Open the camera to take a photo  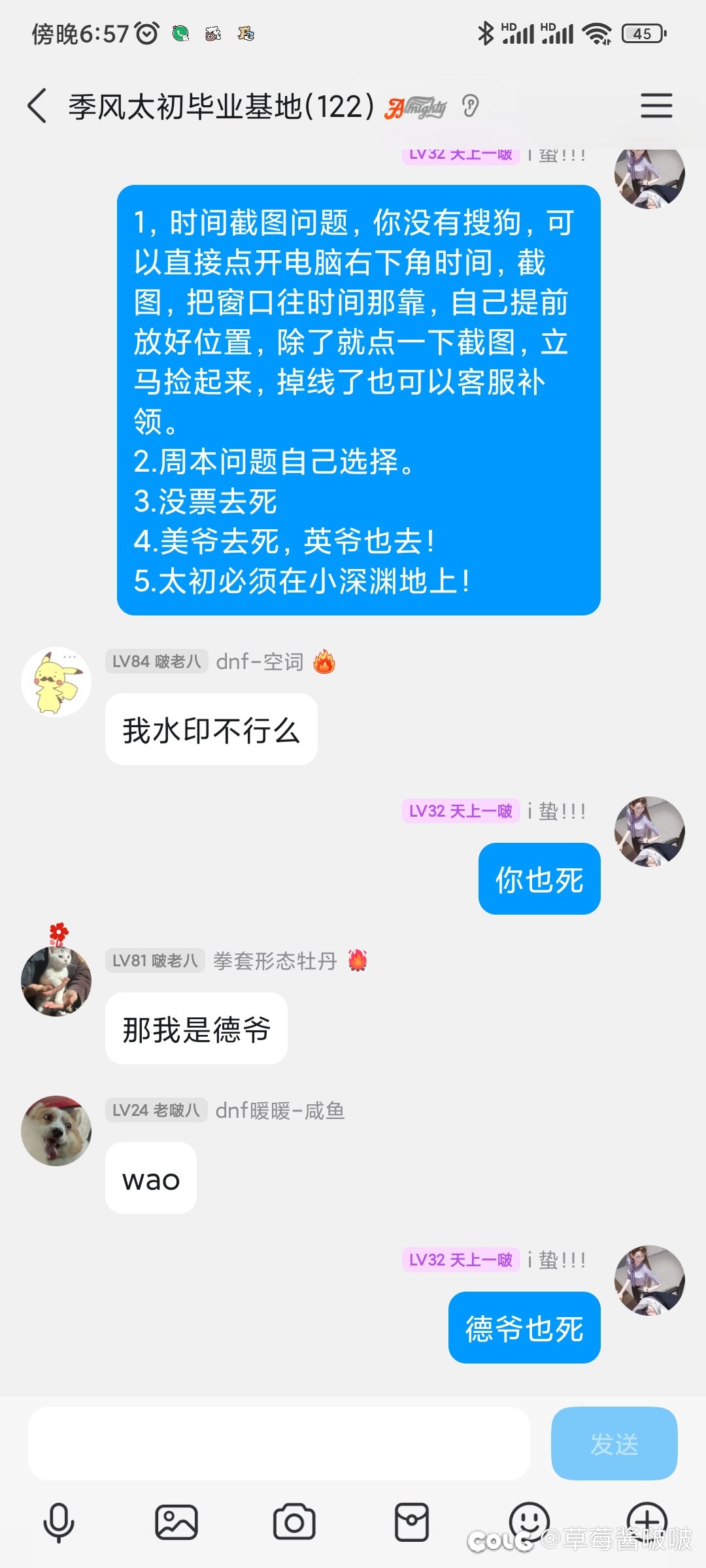click(294, 1522)
